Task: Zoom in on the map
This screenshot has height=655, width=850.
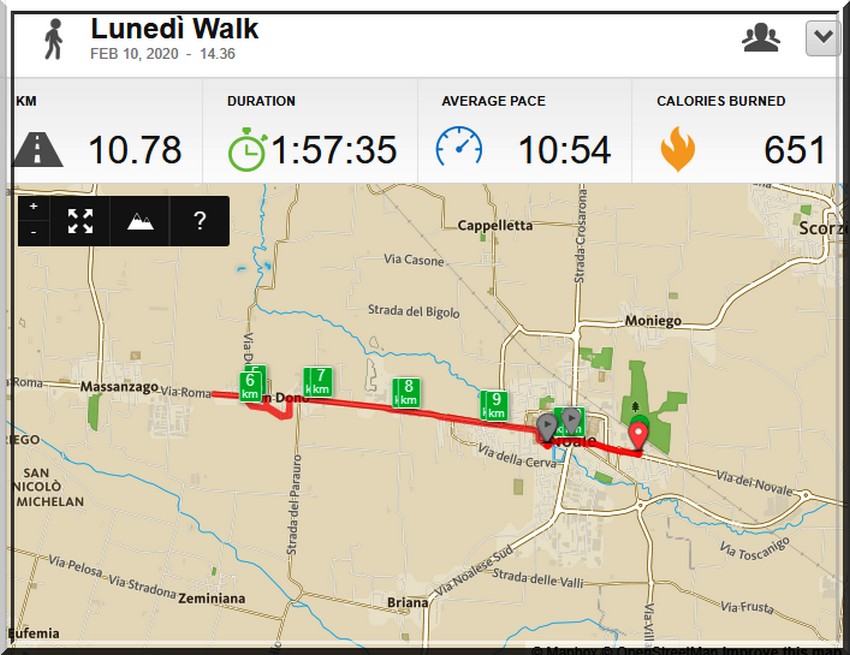Action: point(33,206)
